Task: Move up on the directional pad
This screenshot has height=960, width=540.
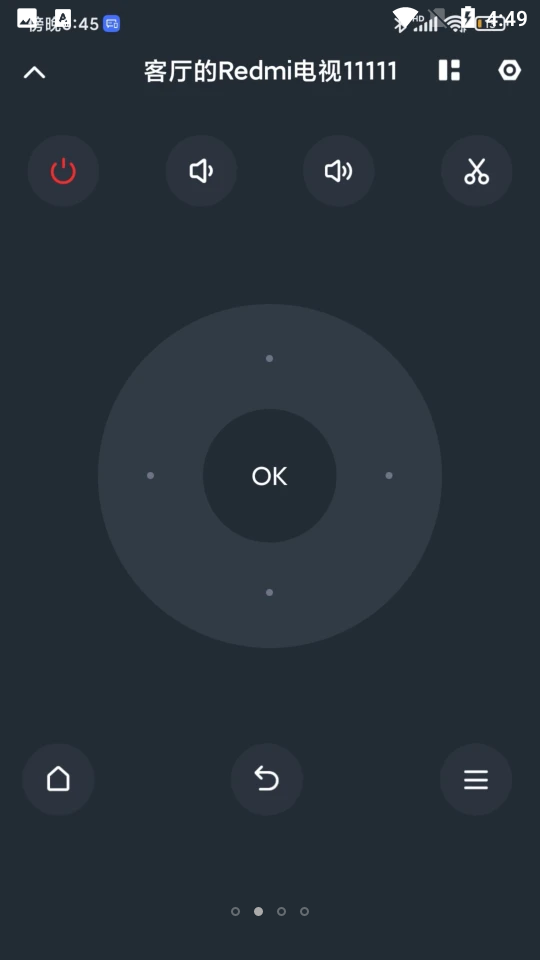Action: pyautogui.click(x=269, y=358)
